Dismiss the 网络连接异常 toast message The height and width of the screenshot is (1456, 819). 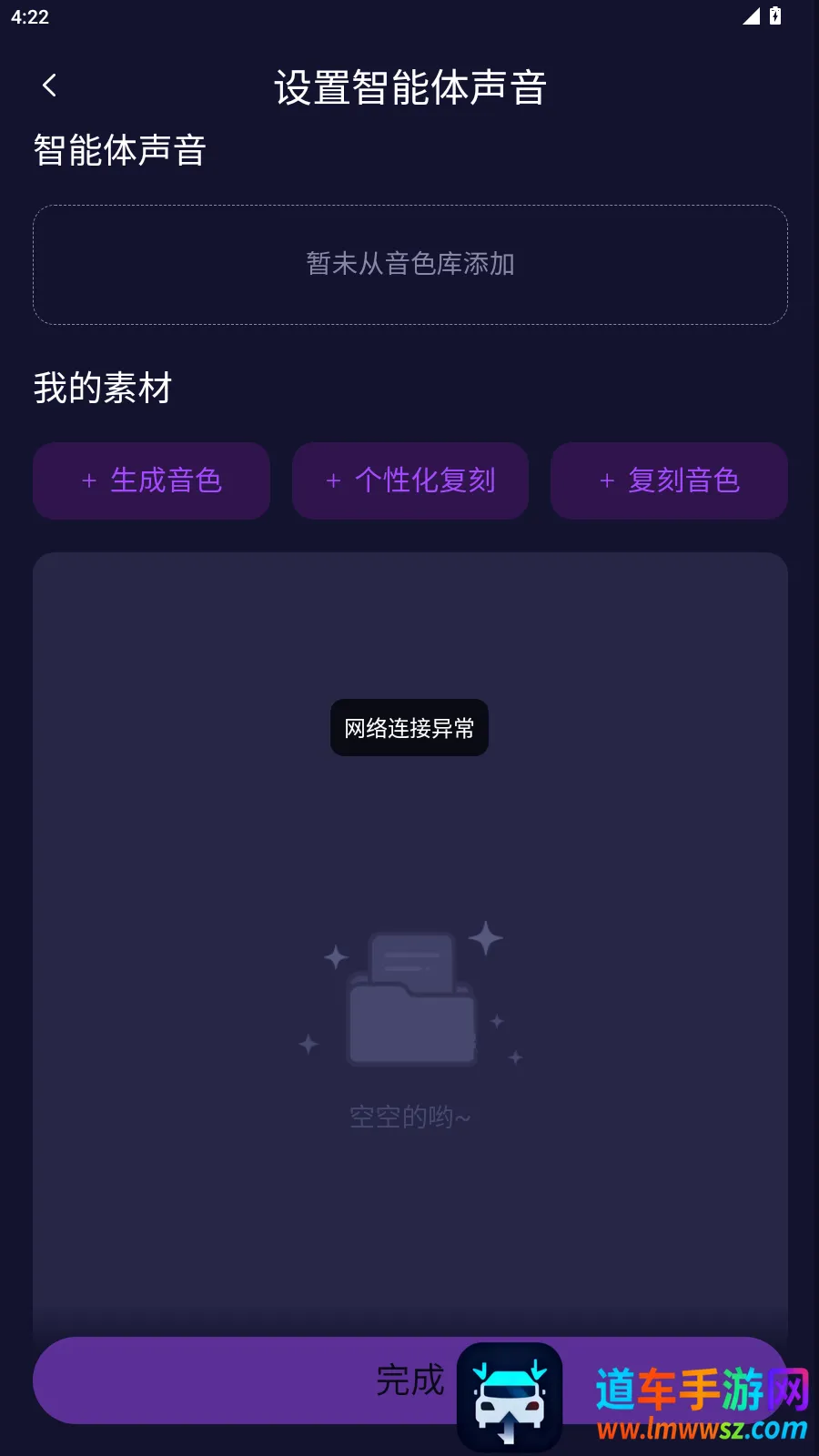[x=409, y=727]
